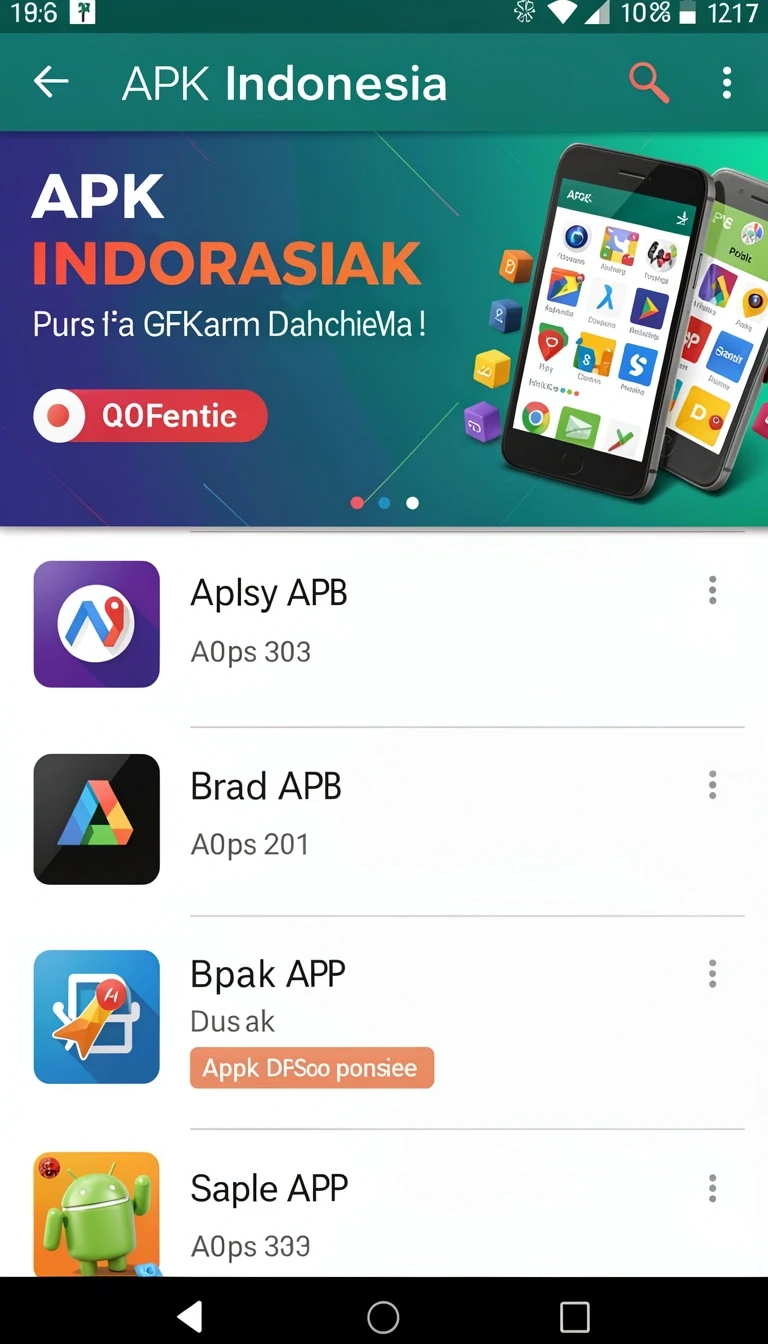Go back using the app bar arrow

point(51,82)
